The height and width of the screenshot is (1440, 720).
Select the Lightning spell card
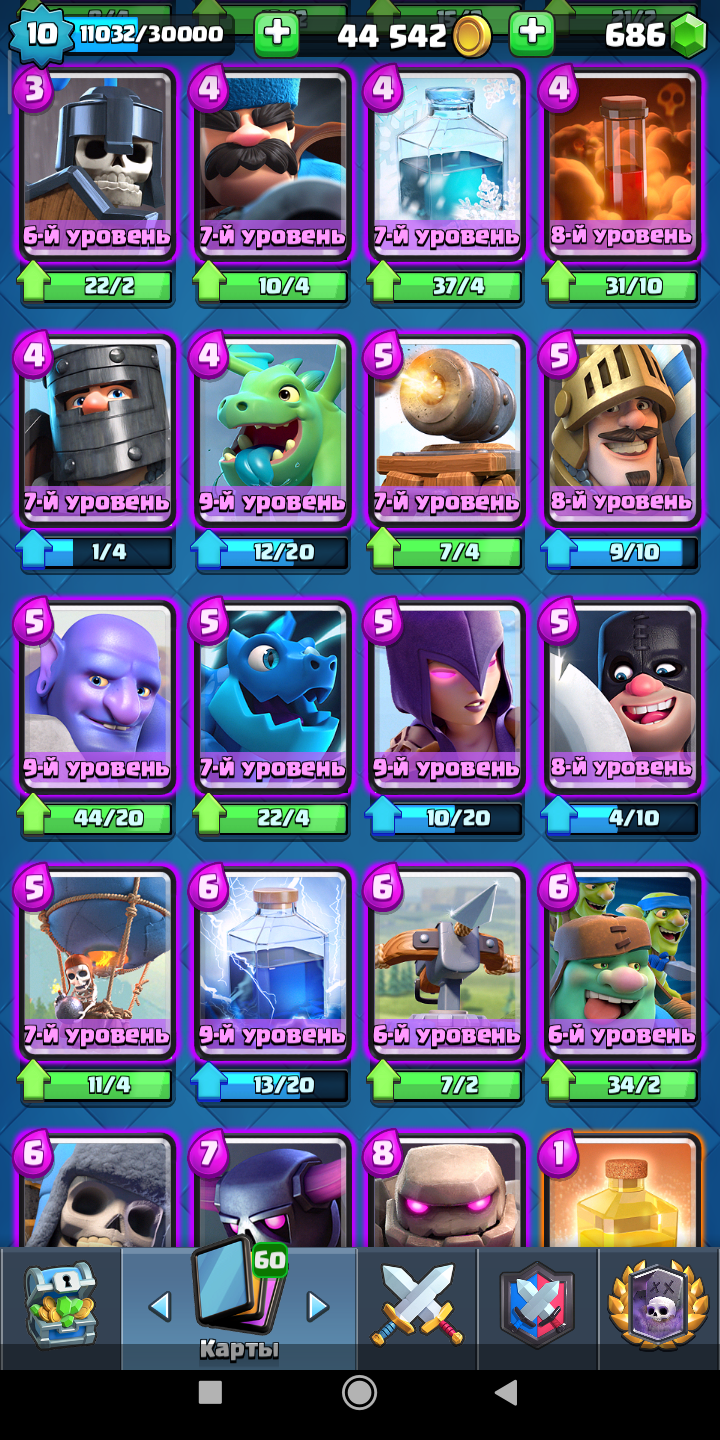pyautogui.click(x=273, y=962)
